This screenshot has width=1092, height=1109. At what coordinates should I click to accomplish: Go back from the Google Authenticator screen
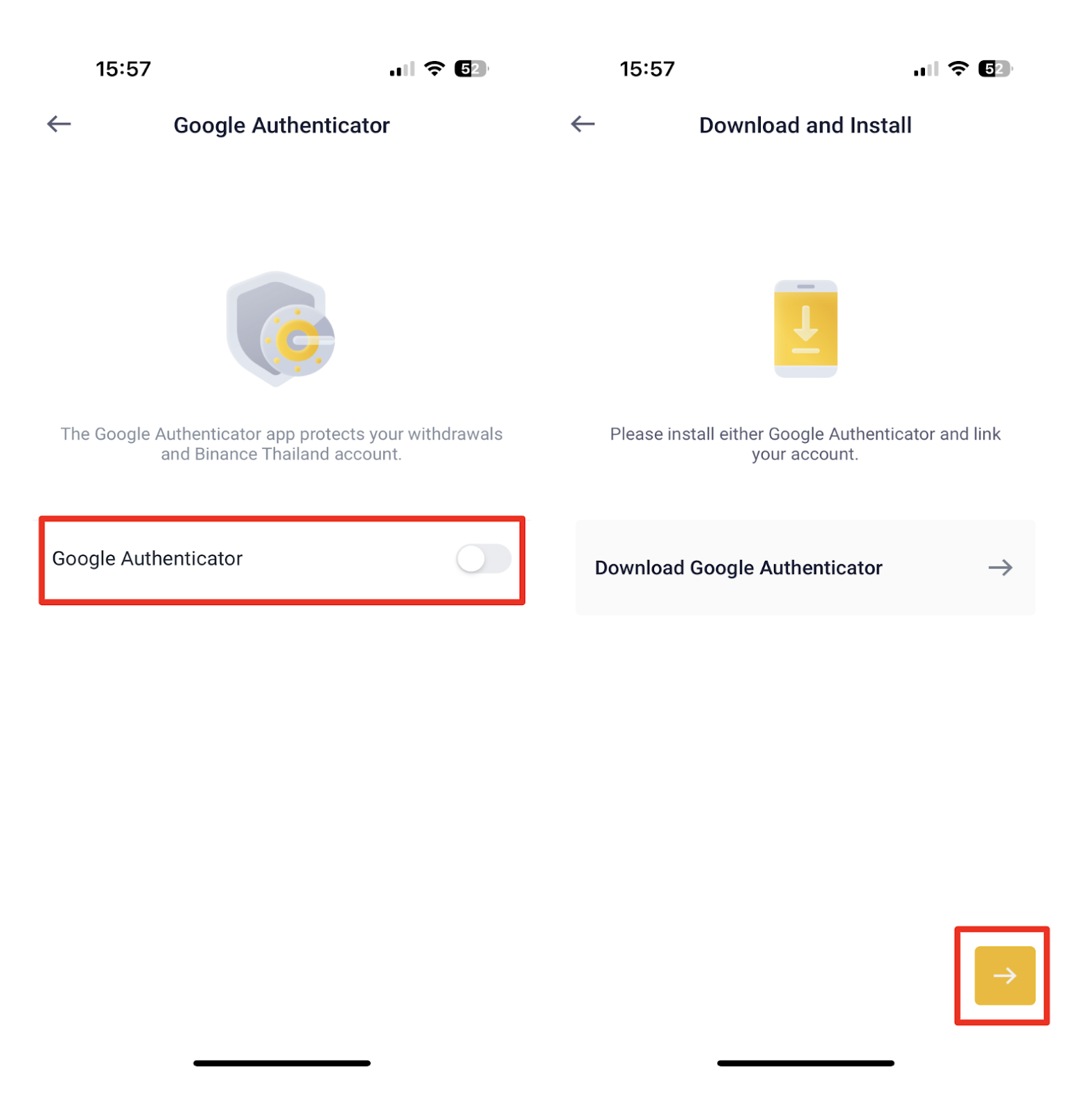59,124
